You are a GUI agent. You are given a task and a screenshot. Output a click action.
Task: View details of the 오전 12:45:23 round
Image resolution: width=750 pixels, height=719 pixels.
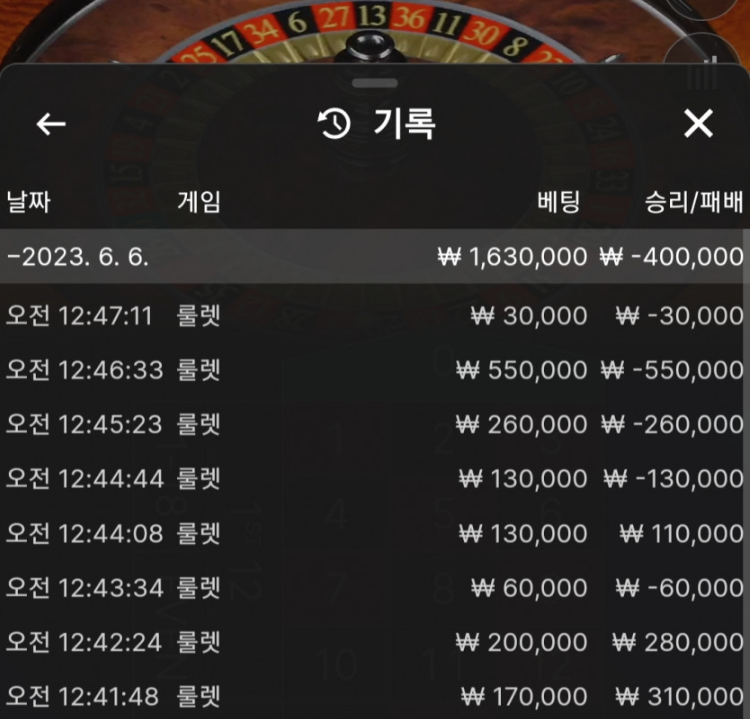click(x=374, y=424)
